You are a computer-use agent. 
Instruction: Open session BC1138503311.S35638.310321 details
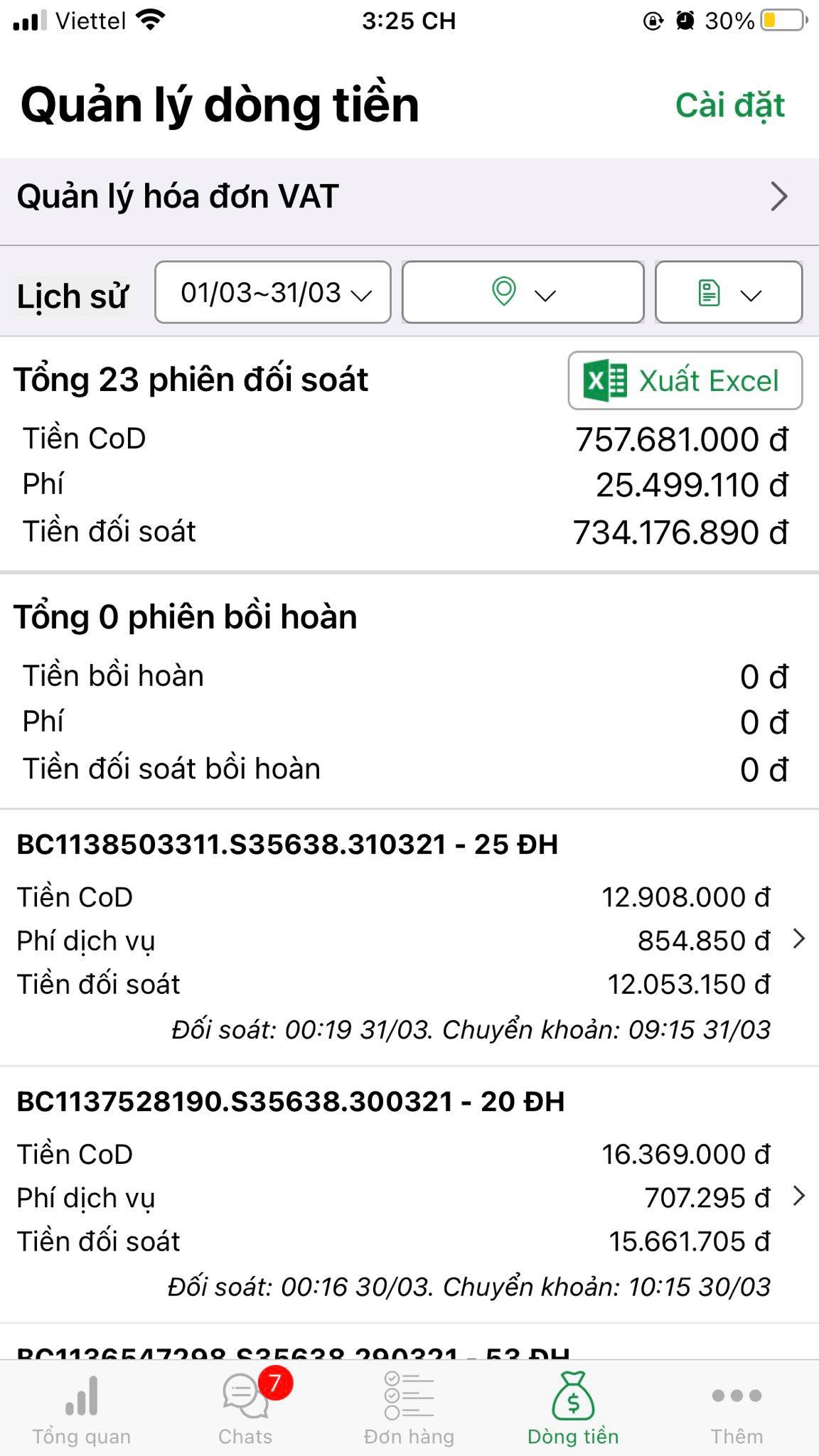409,938
